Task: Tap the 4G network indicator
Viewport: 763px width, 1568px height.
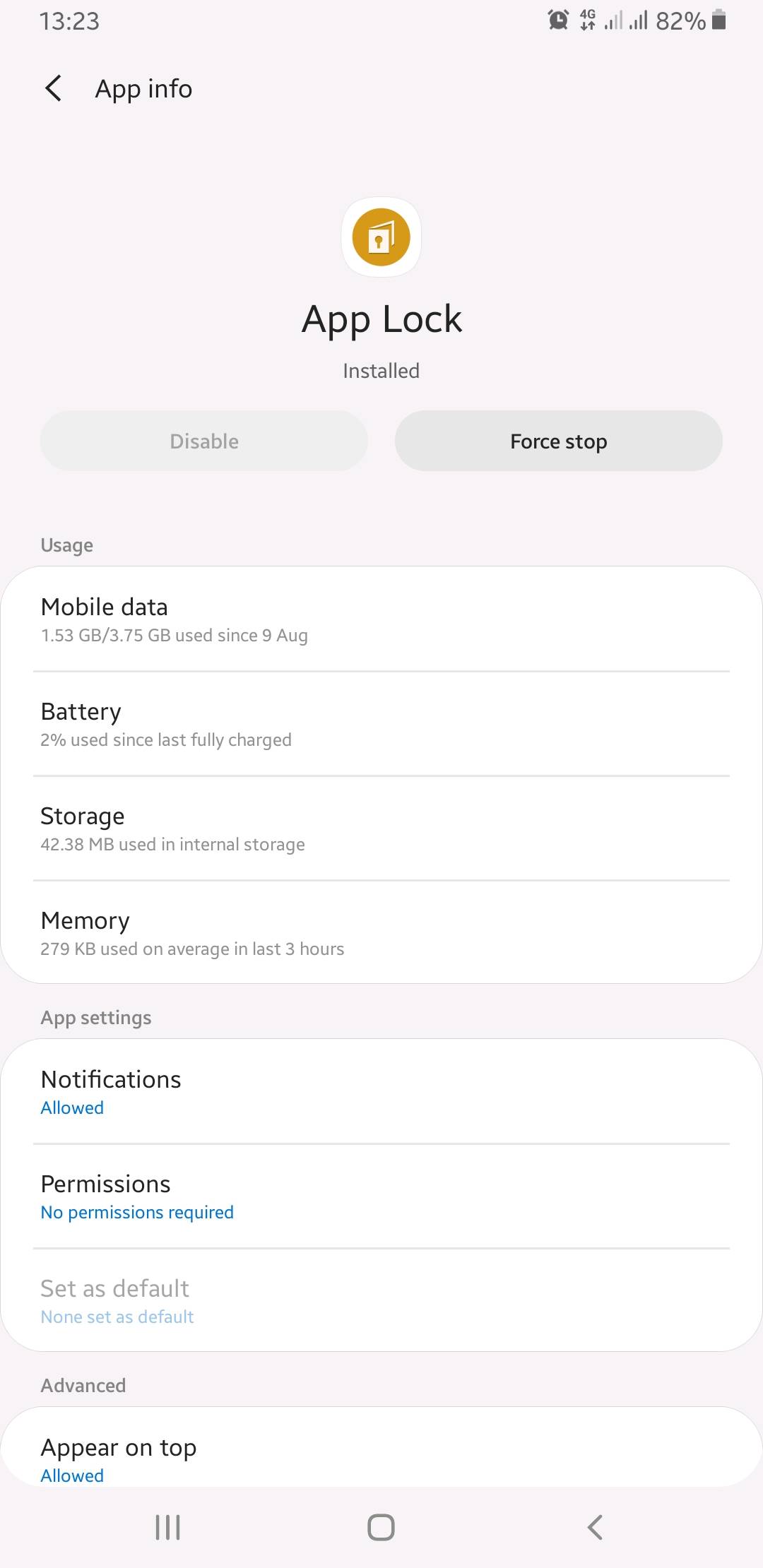Action: point(587,20)
